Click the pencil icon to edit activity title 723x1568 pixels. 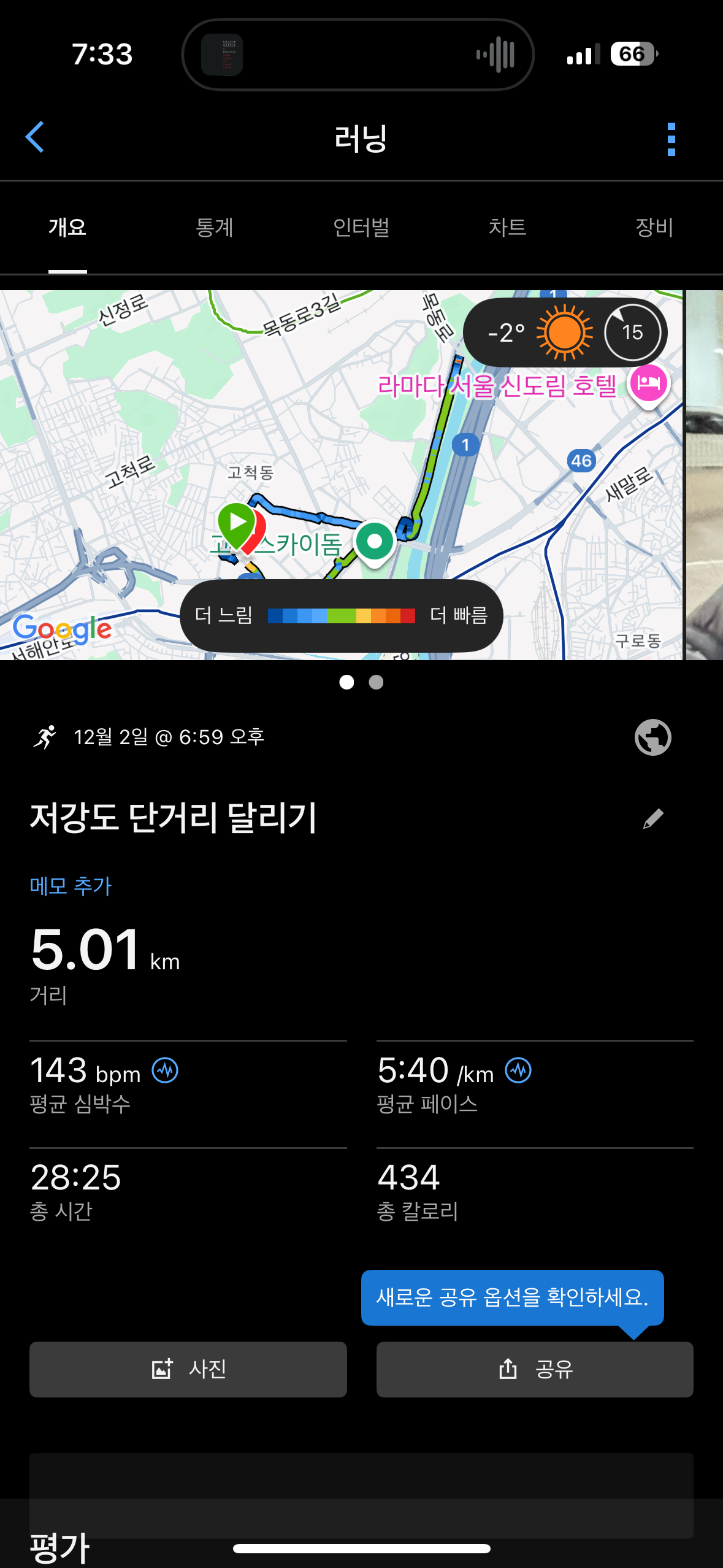pyautogui.click(x=652, y=818)
